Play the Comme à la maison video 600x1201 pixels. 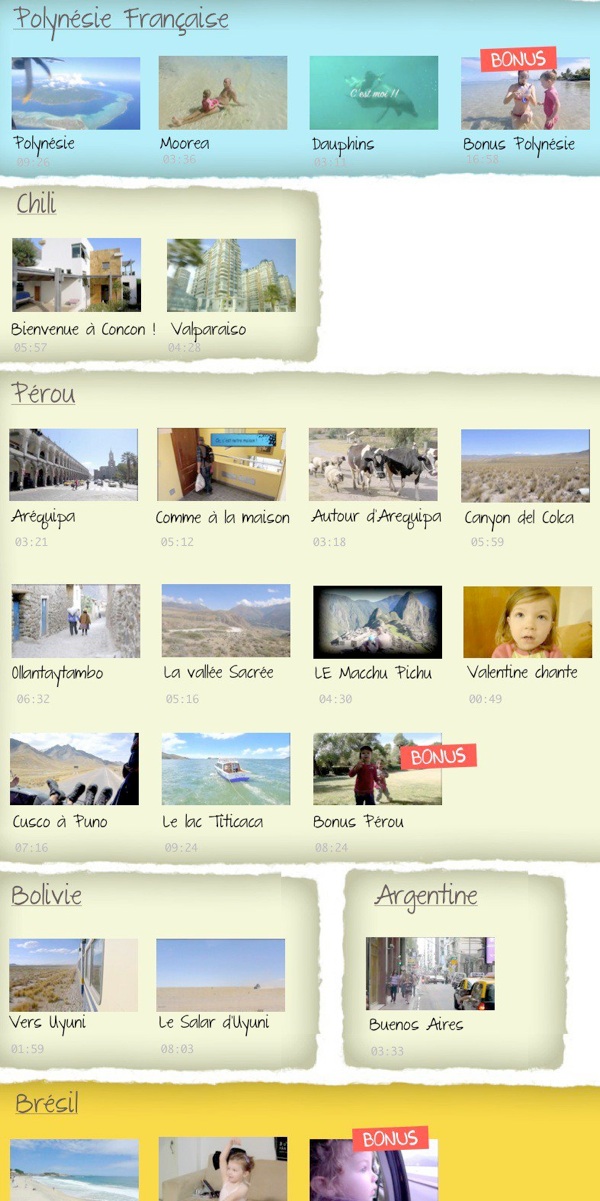(x=221, y=465)
